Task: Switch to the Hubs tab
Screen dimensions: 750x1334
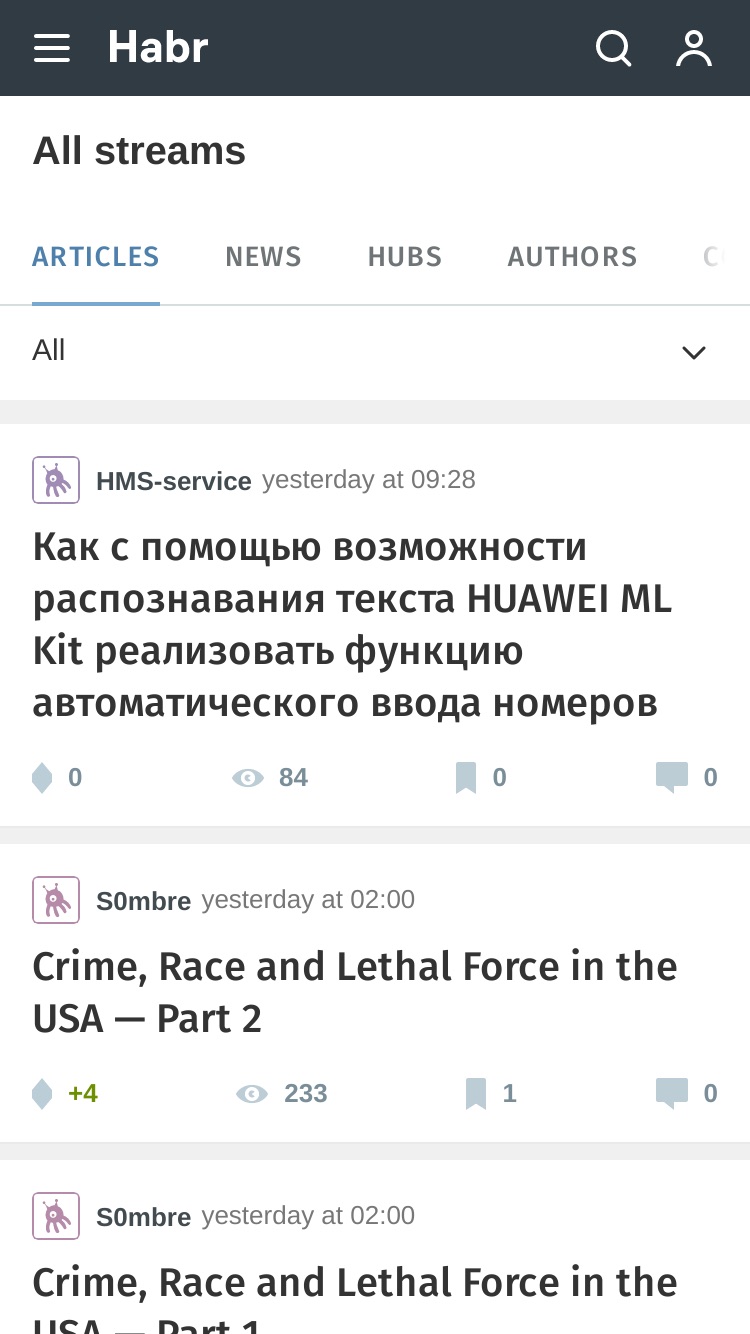Action: 405,257
